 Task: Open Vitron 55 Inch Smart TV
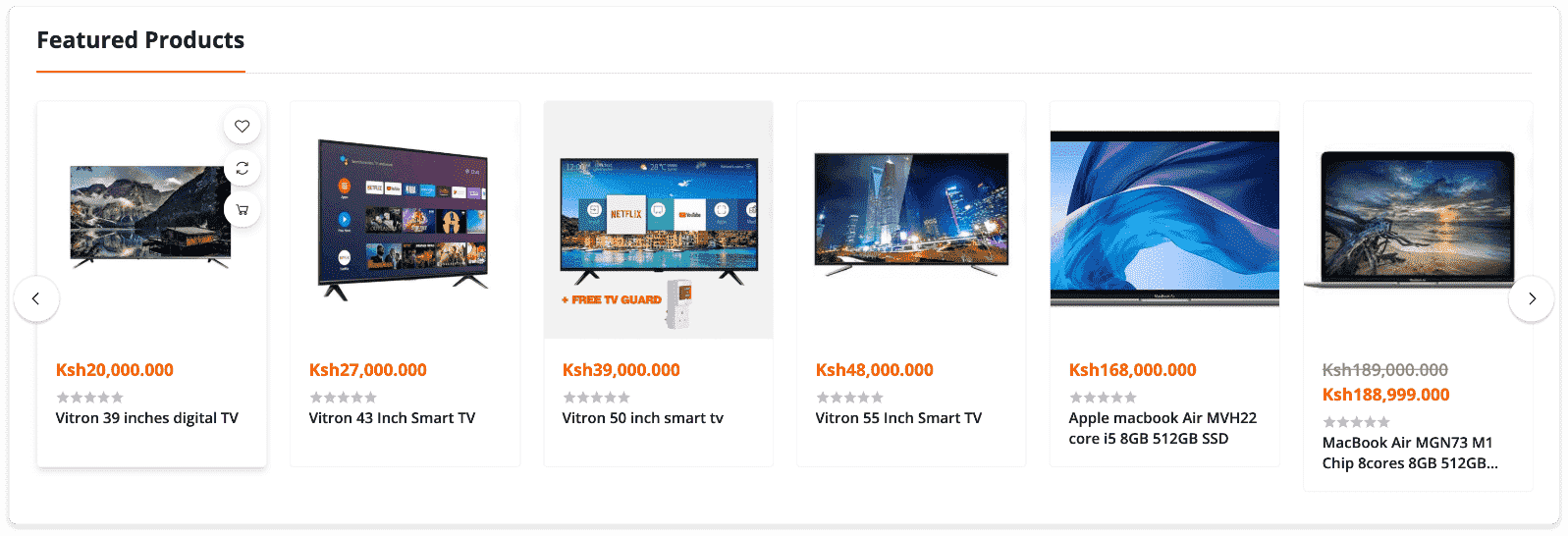point(898,418)
